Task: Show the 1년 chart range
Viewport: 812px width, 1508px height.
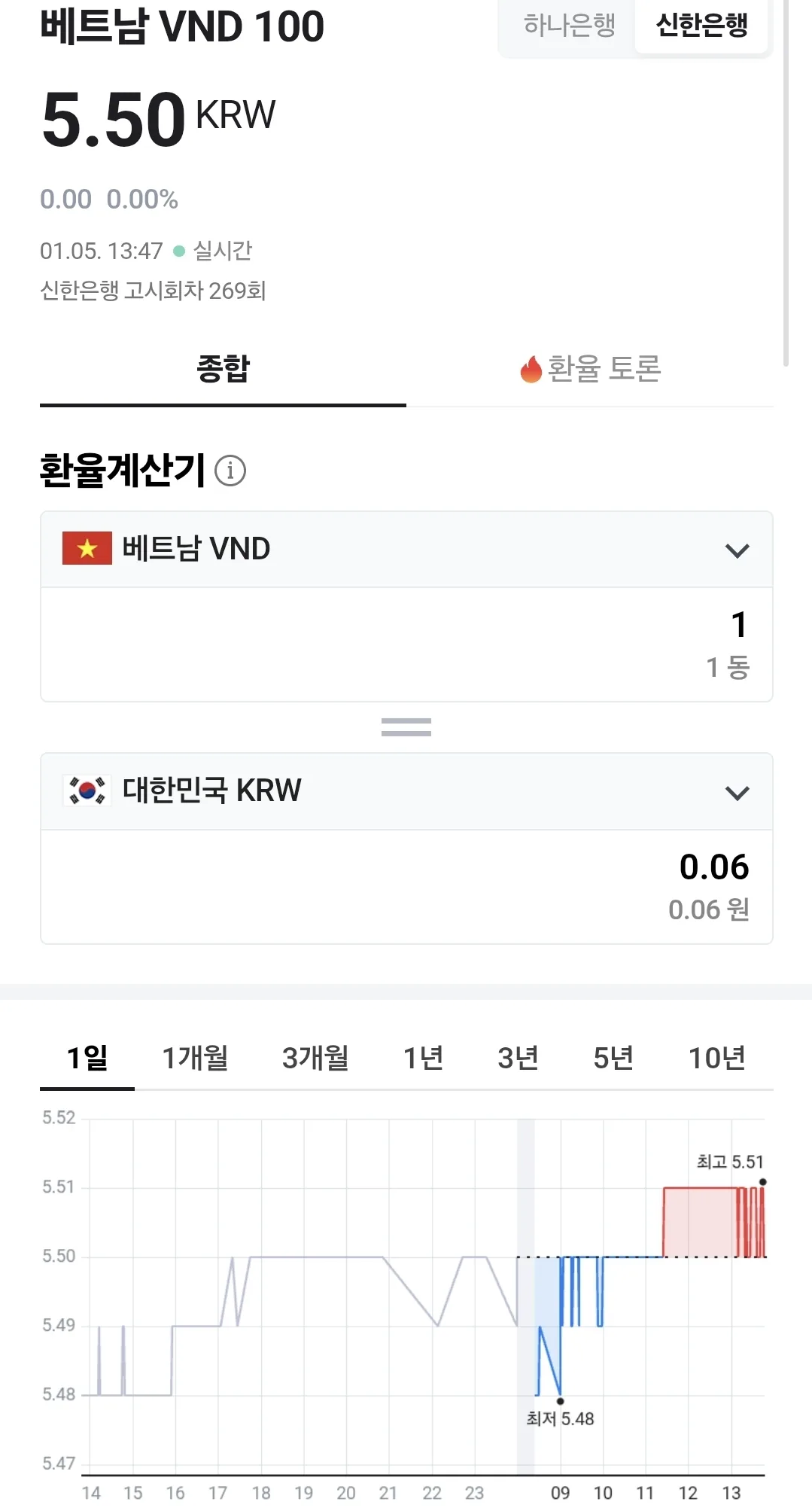Action: [x=423, y=1058]
